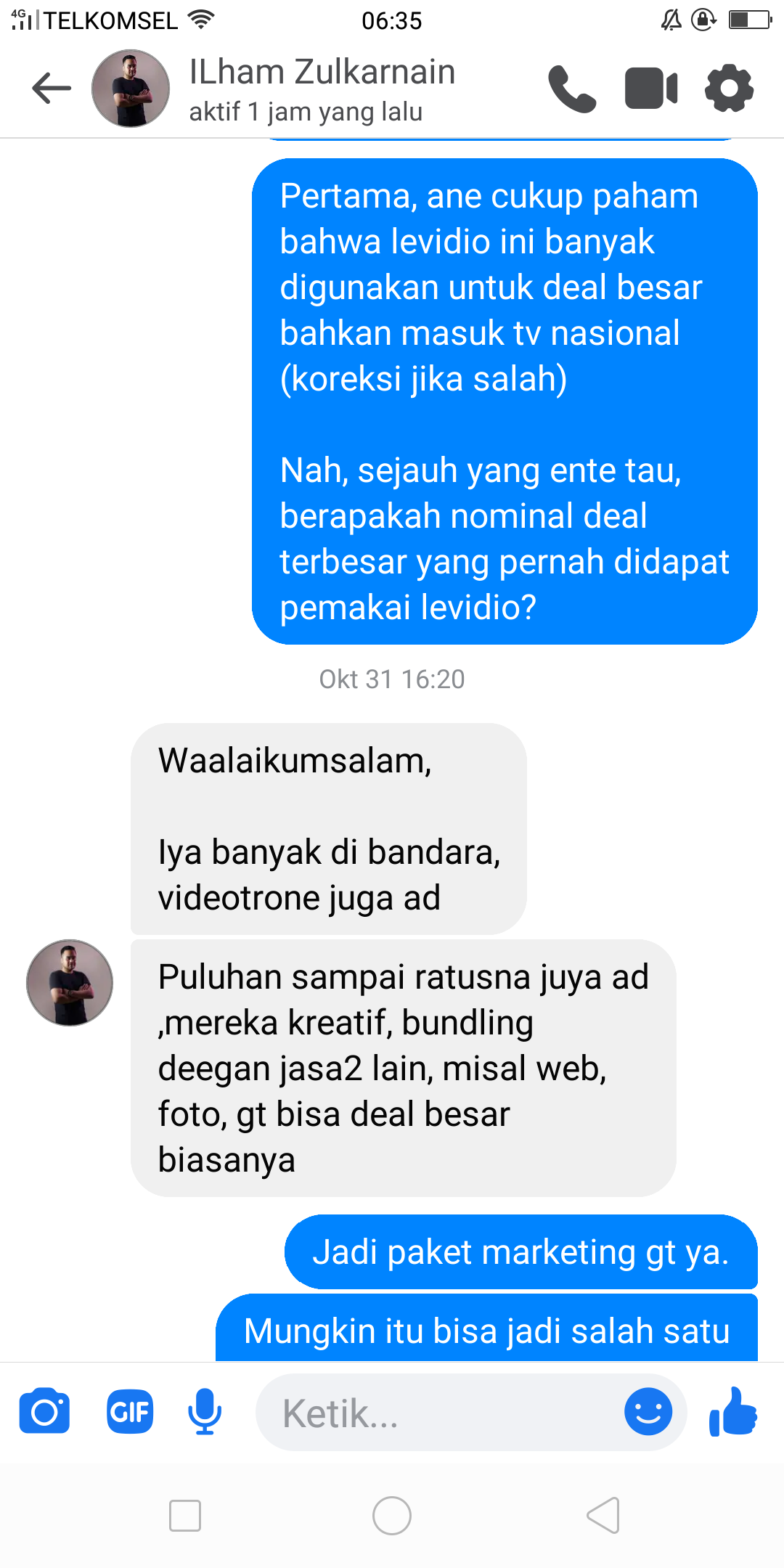784x1568 pixels.
Task: Open recent apps from the navigation bar
Action: (x=184, y=1516)
